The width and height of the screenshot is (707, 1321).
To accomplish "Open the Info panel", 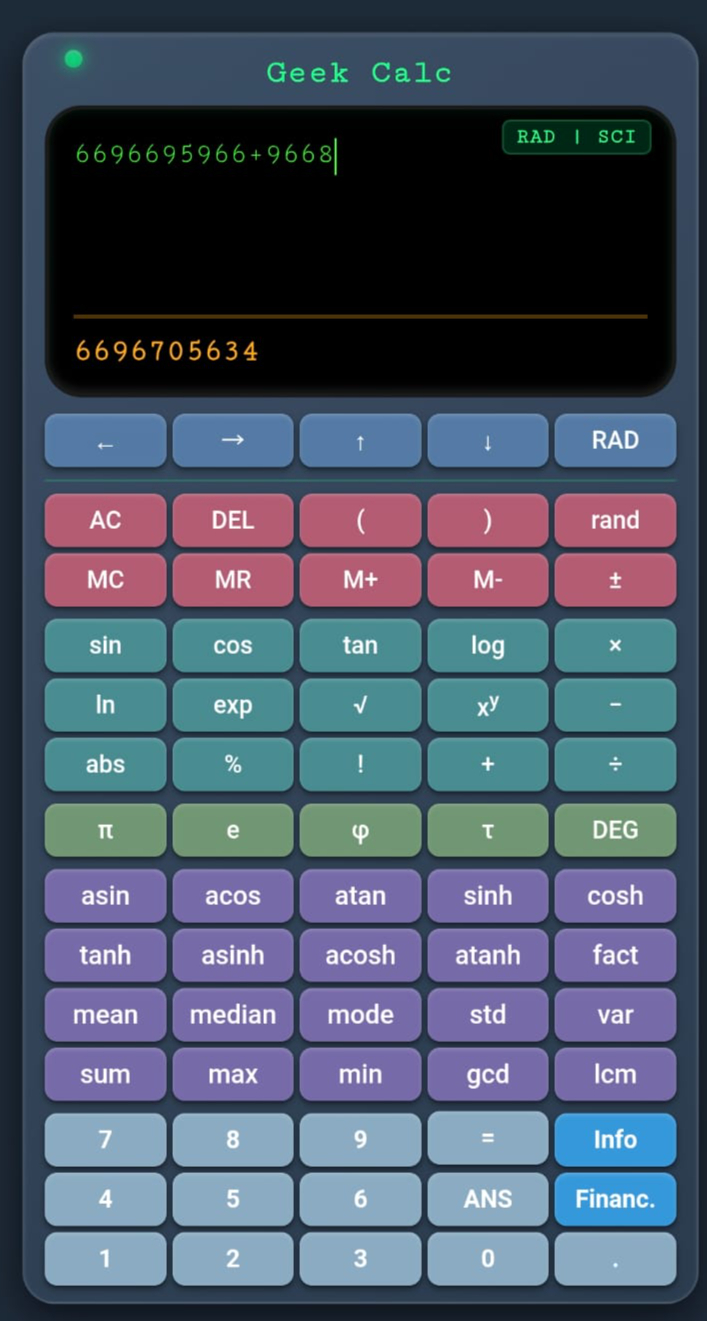I will (x=615, y=1139).
